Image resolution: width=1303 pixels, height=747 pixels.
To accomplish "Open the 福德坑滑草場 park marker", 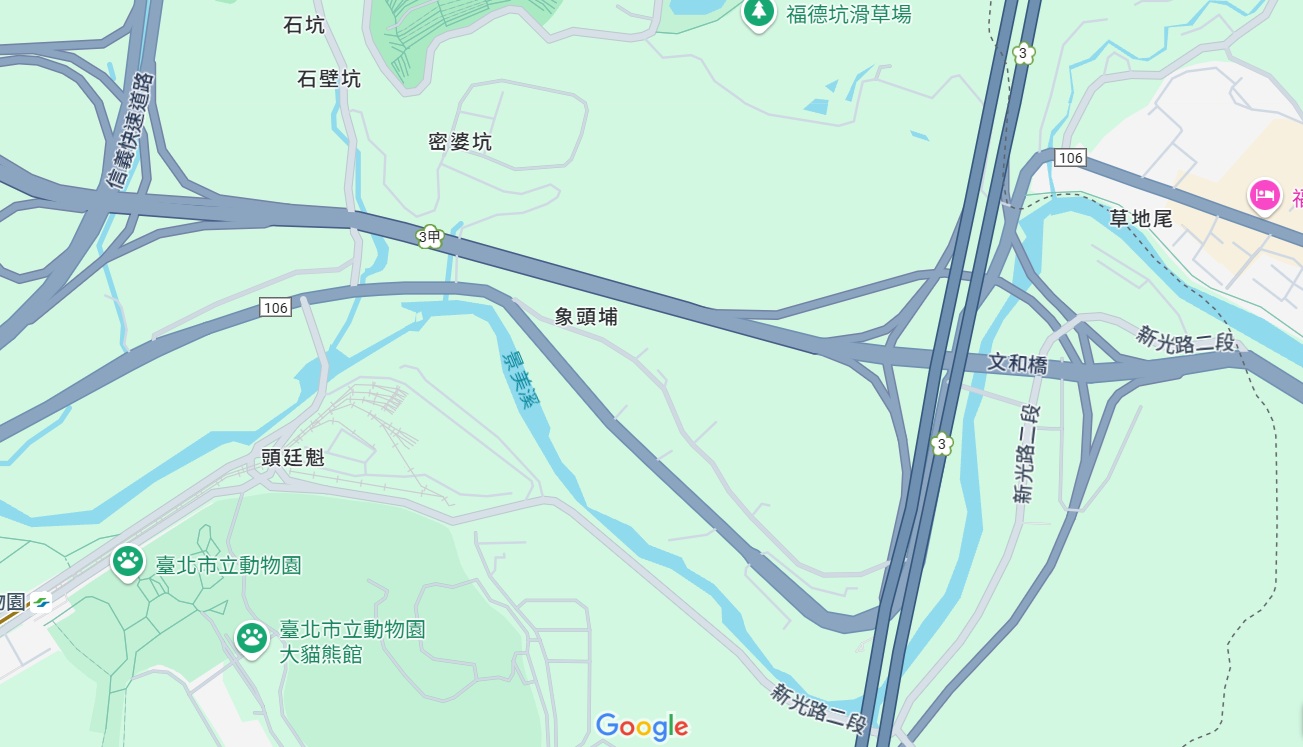I will (759, 12).
